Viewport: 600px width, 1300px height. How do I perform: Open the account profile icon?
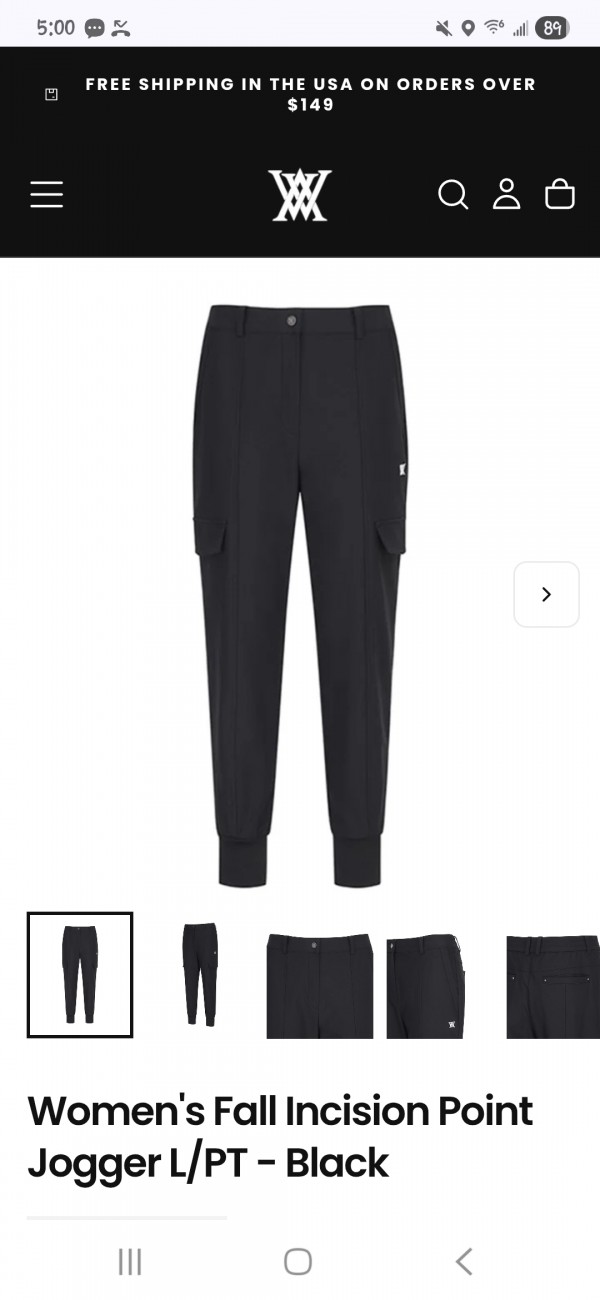pos(507,194)
